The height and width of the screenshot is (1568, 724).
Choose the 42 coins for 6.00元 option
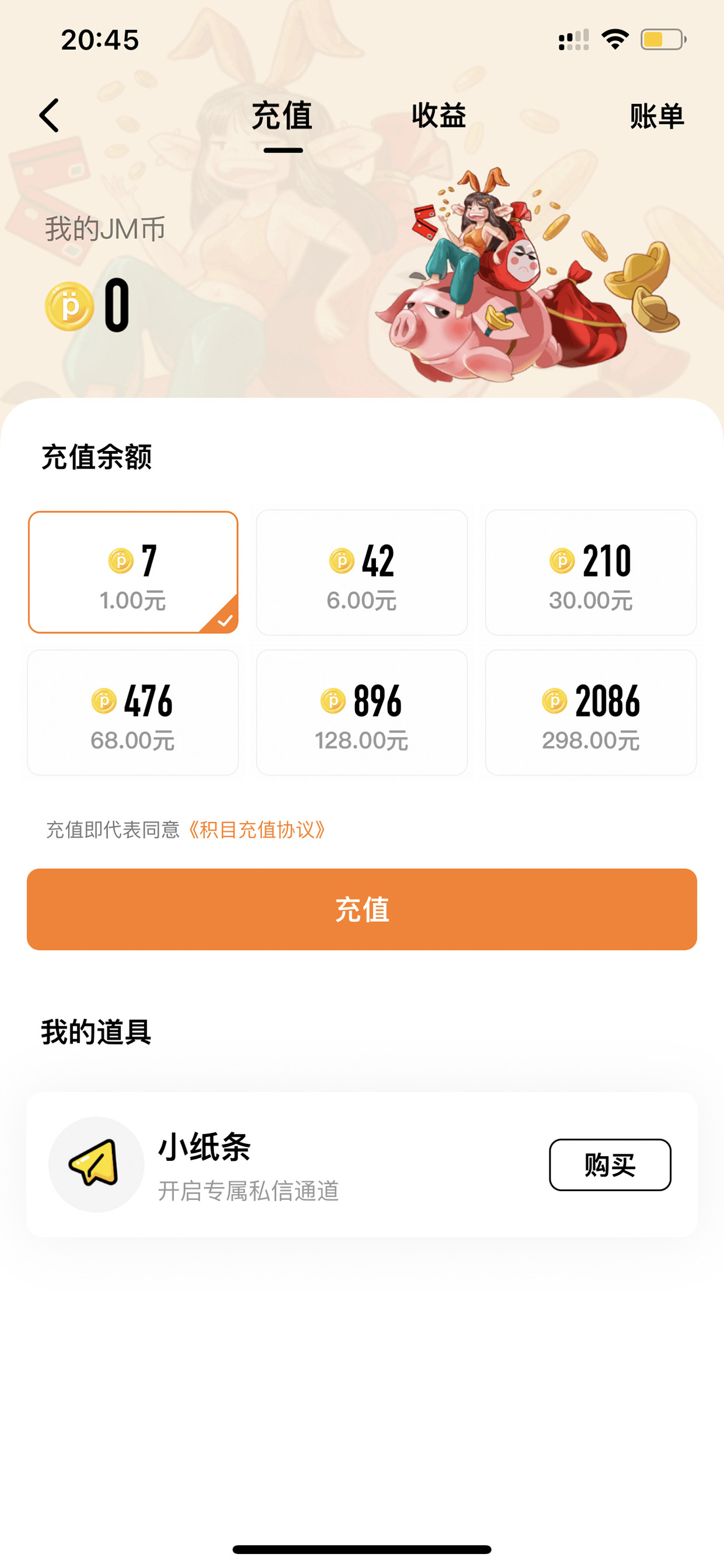click(362, 572)
